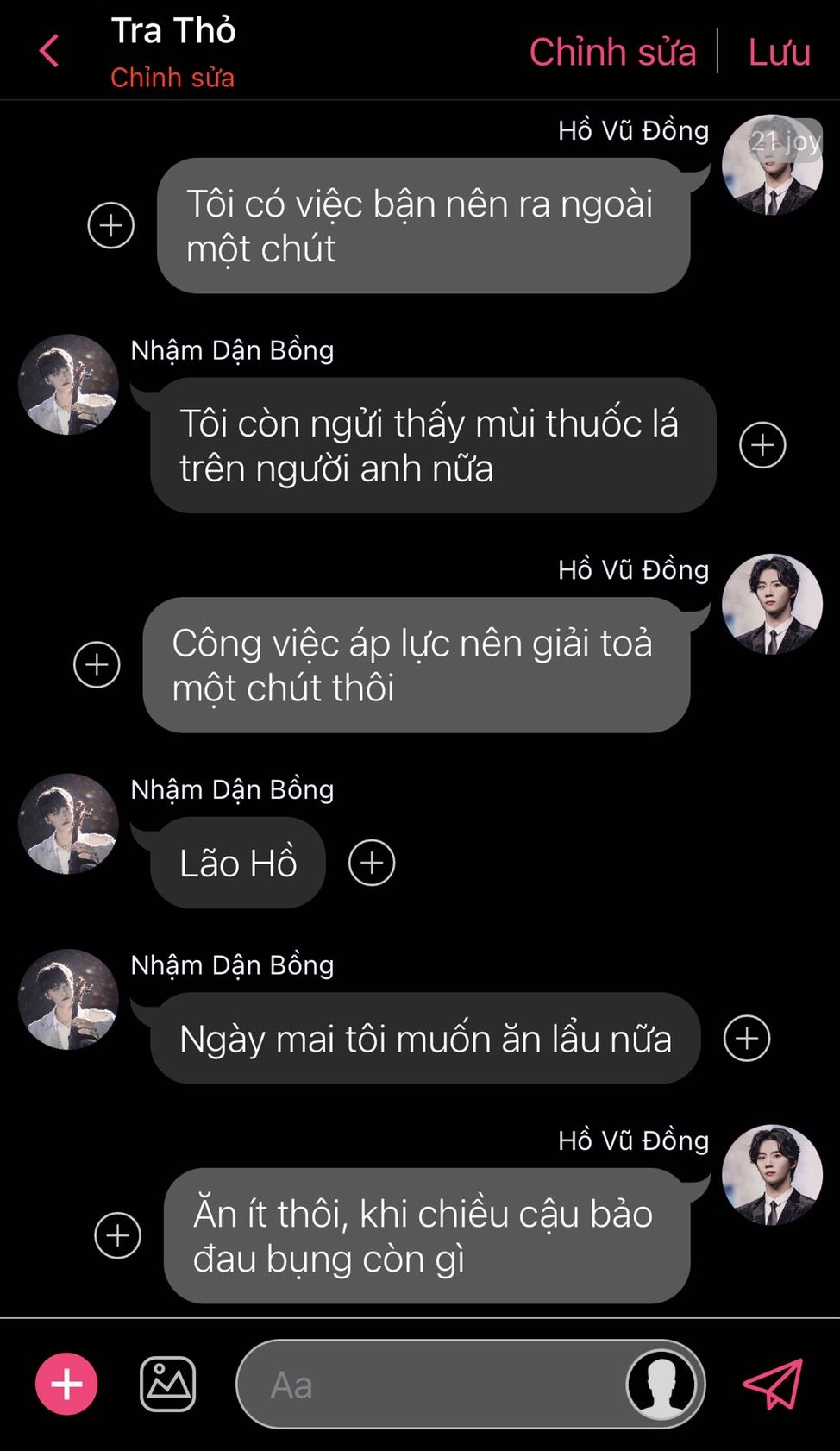The width and height of the screenshot is (840, 1451).
Task: Tap Chỉnh sửa under the Tra Thỏ title
Action: [172, 78]
